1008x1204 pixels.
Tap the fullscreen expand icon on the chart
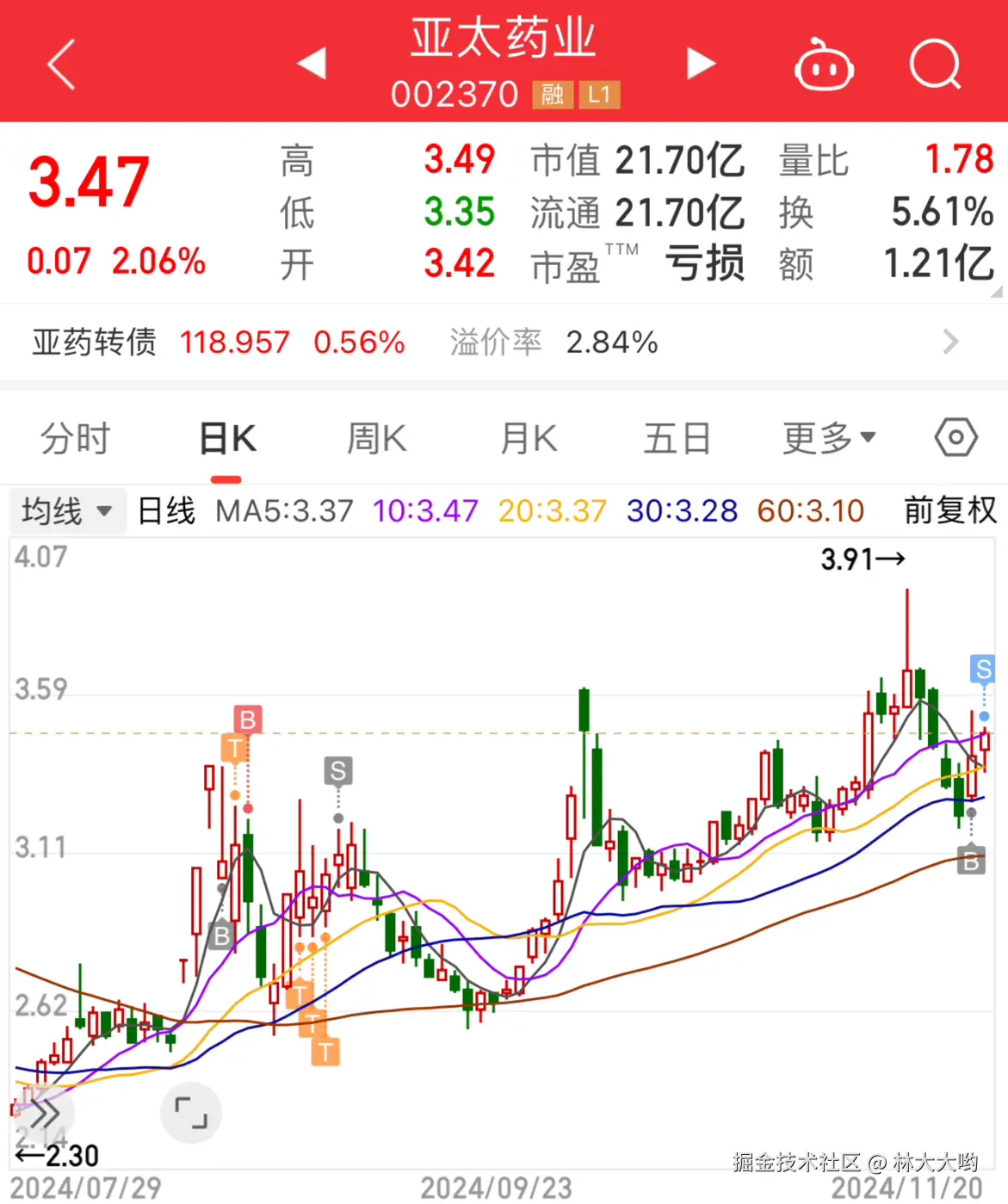tap(191, 1112)
